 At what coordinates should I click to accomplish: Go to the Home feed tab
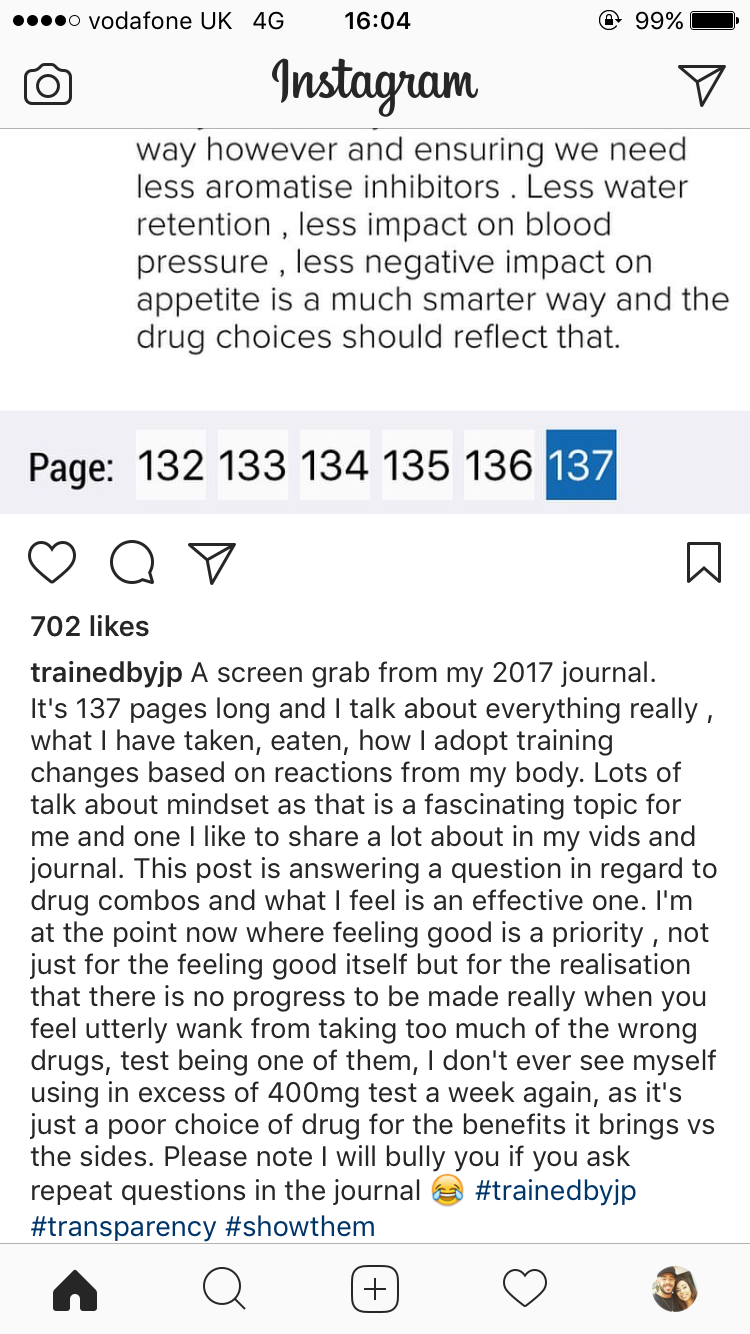[x=75, y=1288]
